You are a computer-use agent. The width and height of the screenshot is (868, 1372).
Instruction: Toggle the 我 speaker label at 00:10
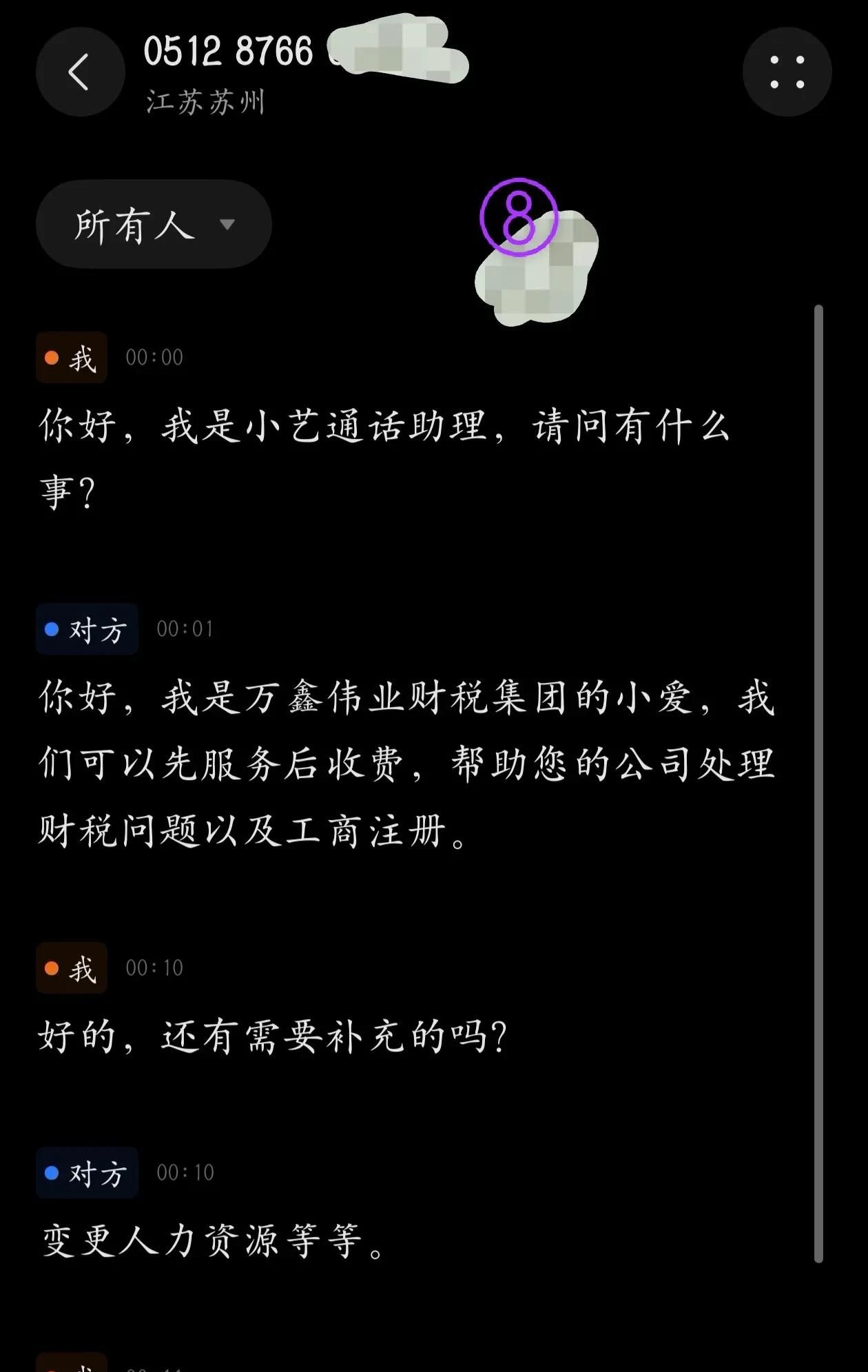pyautogui.click(x=71, y=967)
